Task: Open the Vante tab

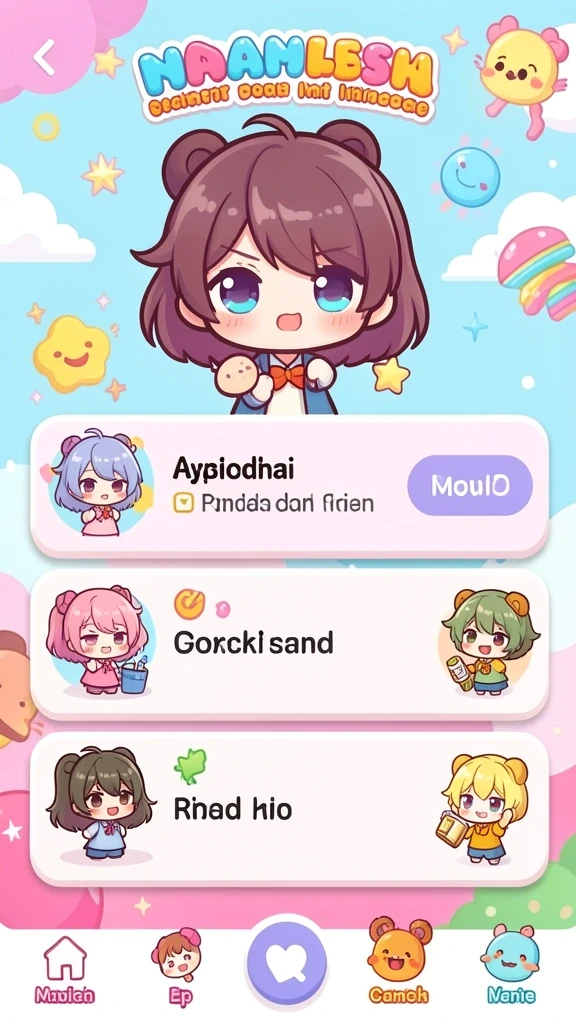Action: tap(511, 965)
